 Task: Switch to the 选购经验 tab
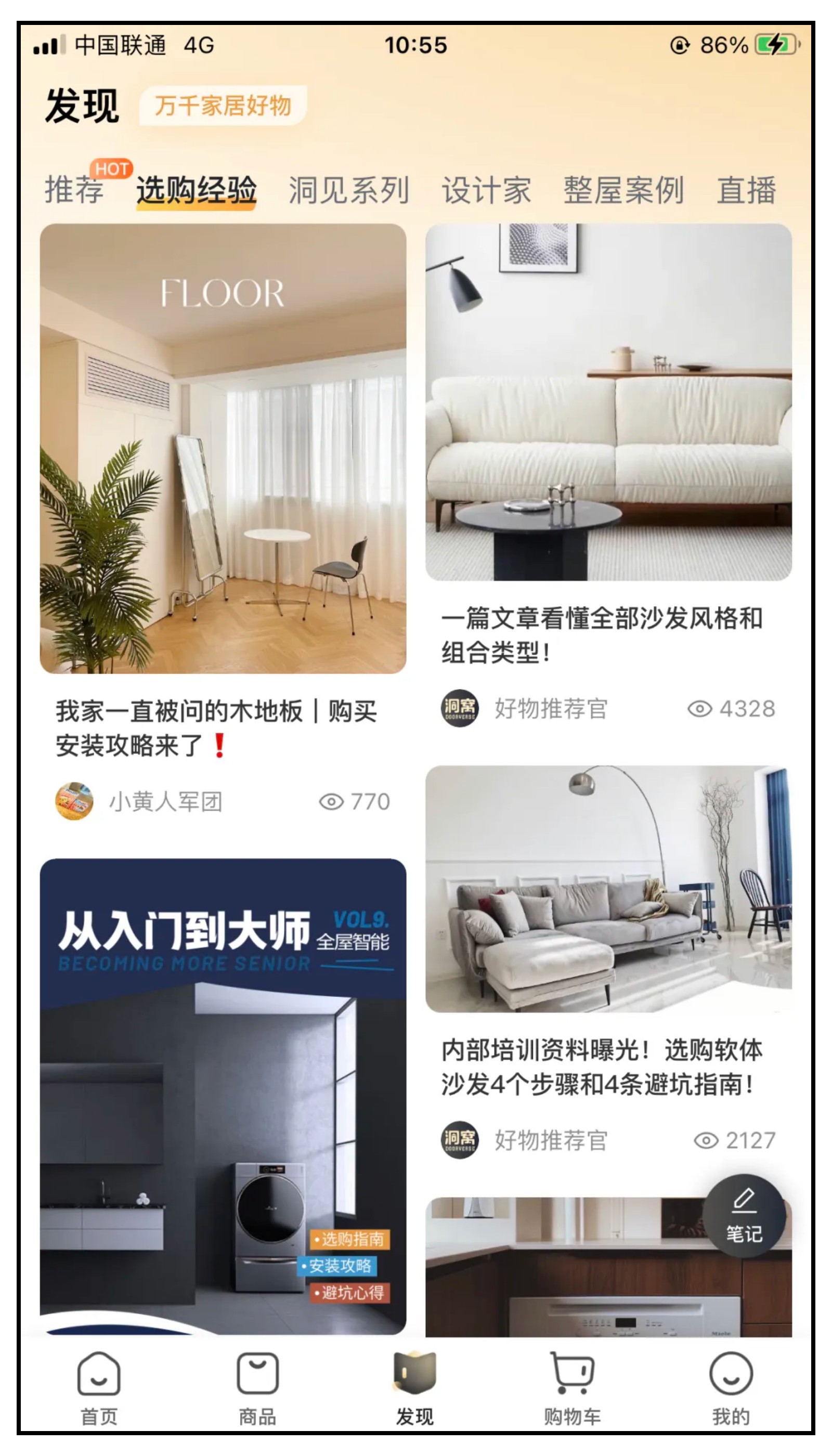click(197, 191)
